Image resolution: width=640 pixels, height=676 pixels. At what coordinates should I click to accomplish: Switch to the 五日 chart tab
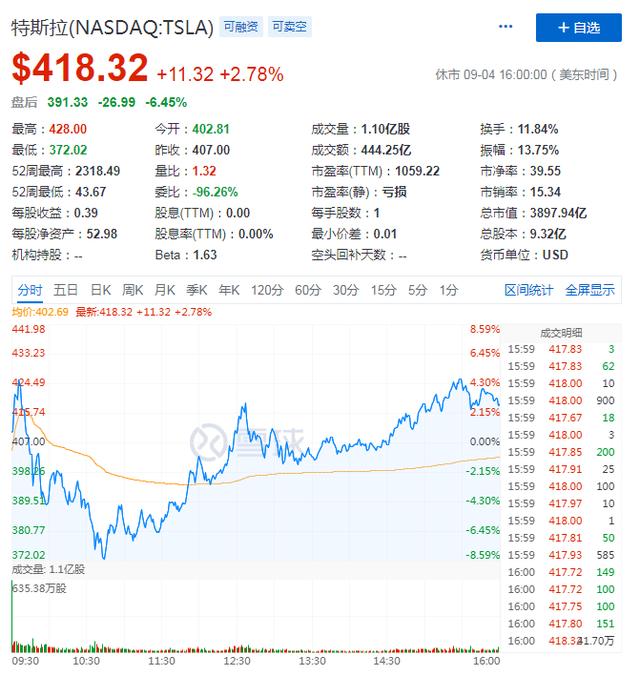click(x=66, y=290)
